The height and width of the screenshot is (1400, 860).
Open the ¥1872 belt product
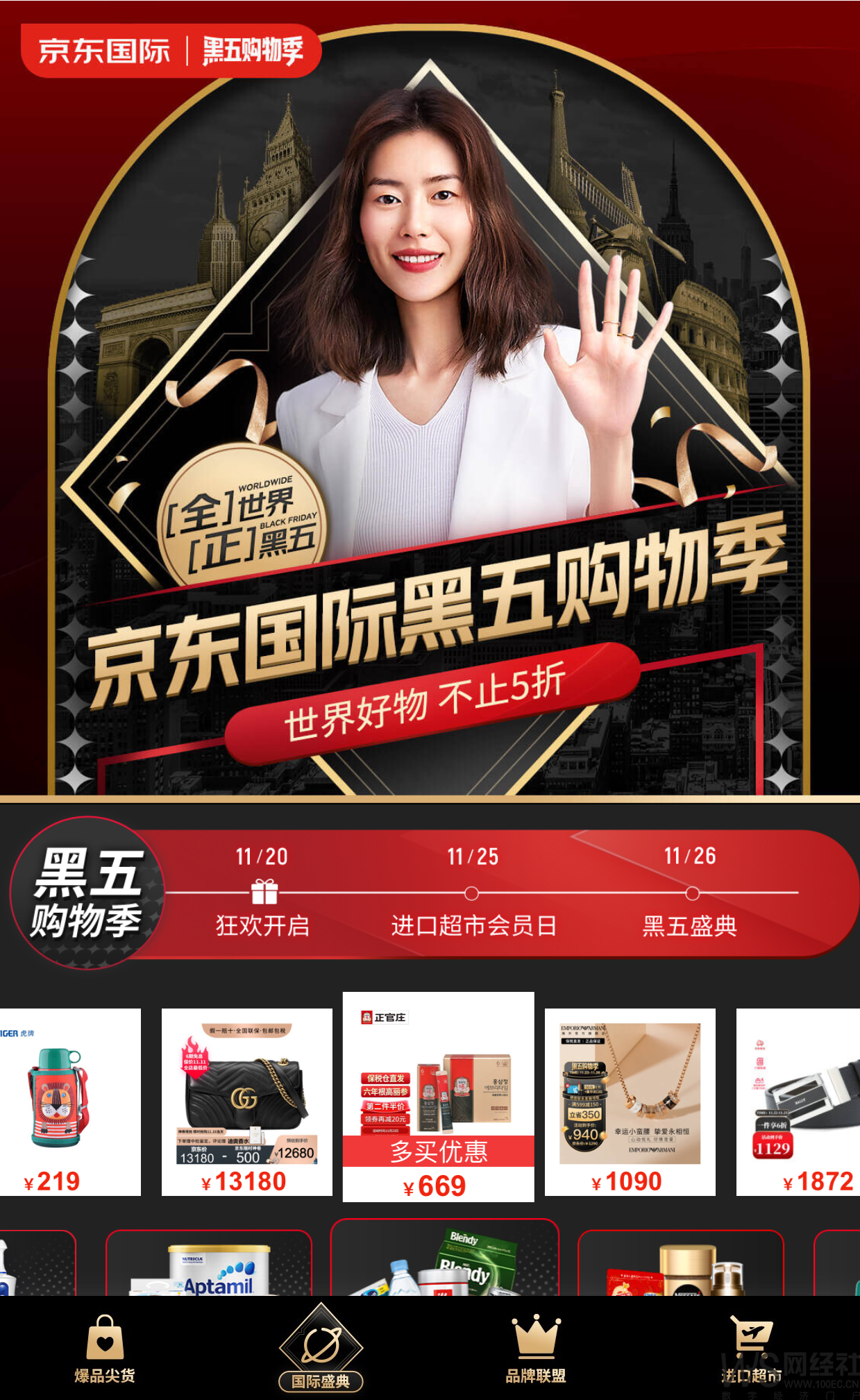(x=798, y=1101)
